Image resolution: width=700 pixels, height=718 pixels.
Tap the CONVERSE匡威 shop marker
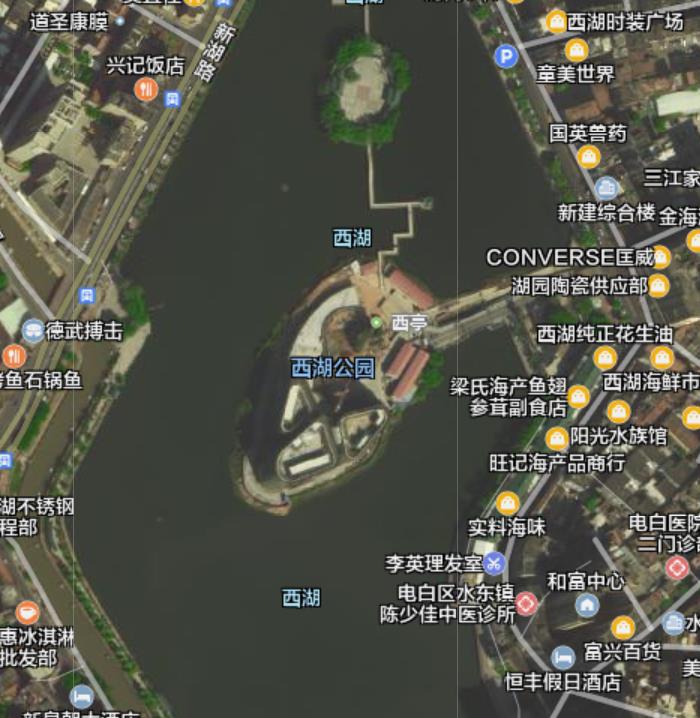click(x=661, y=257)
